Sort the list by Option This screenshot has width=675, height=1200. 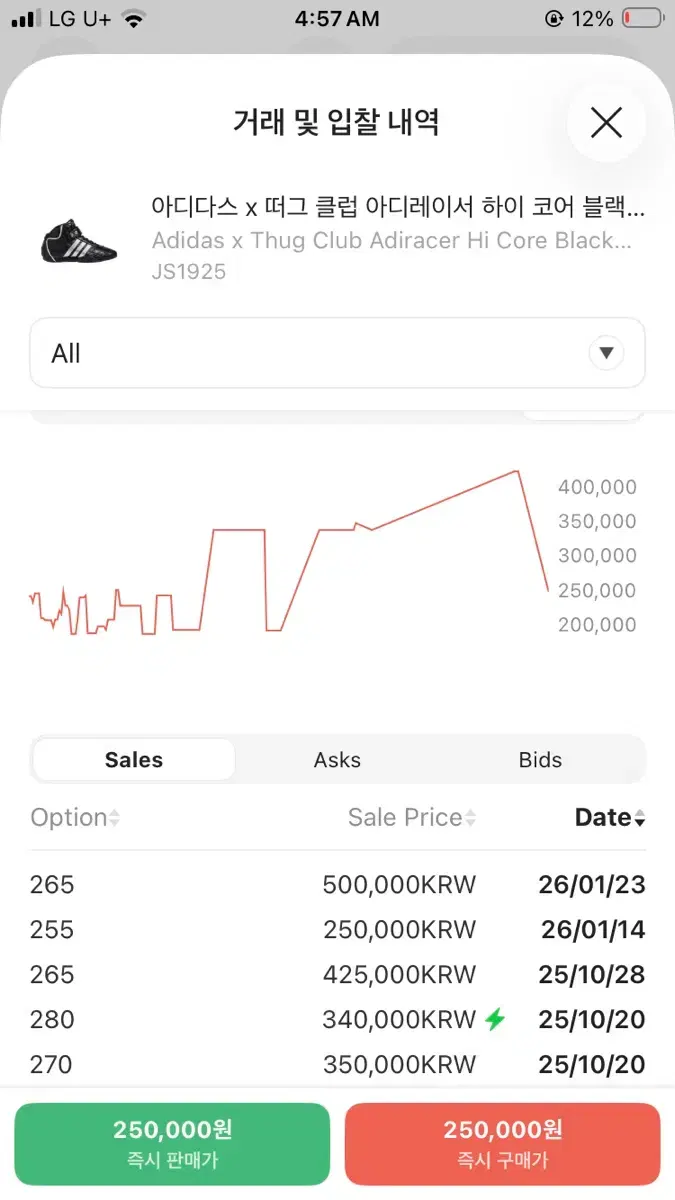coord(75,818)
